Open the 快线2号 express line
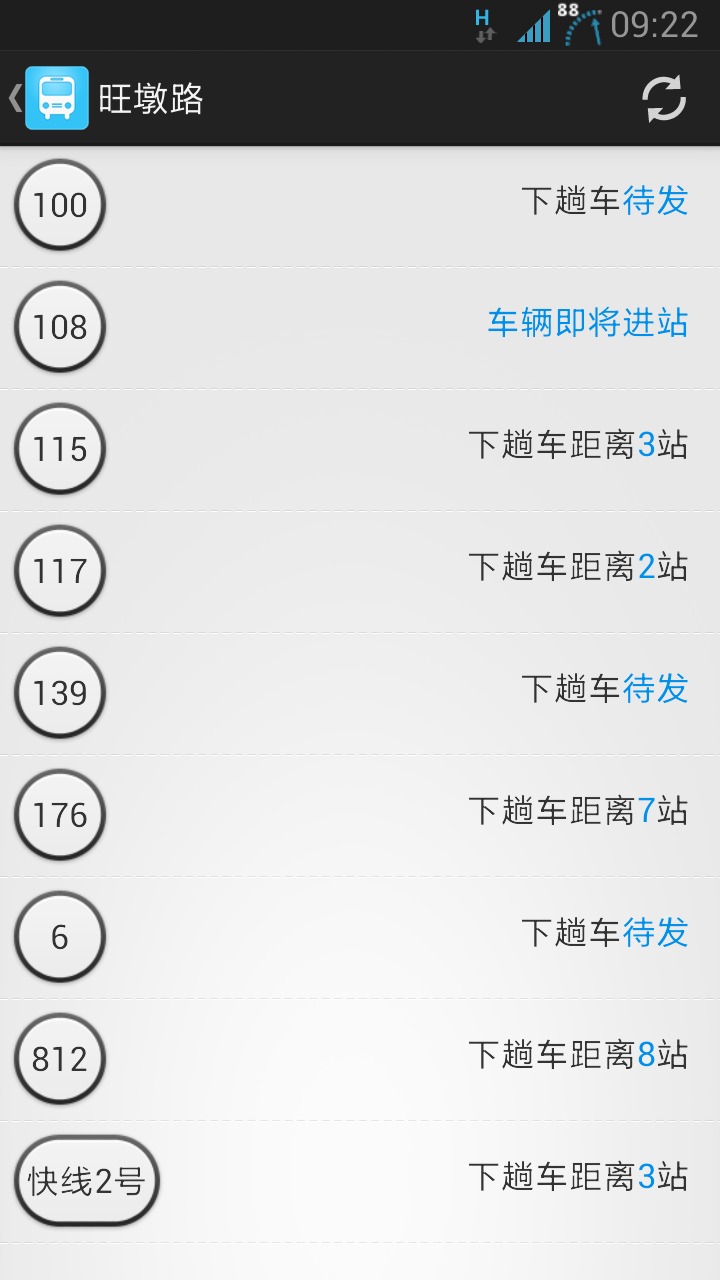Image resolution: width=720 pixels, height=1280 pixels. (x=360, y=1182)
